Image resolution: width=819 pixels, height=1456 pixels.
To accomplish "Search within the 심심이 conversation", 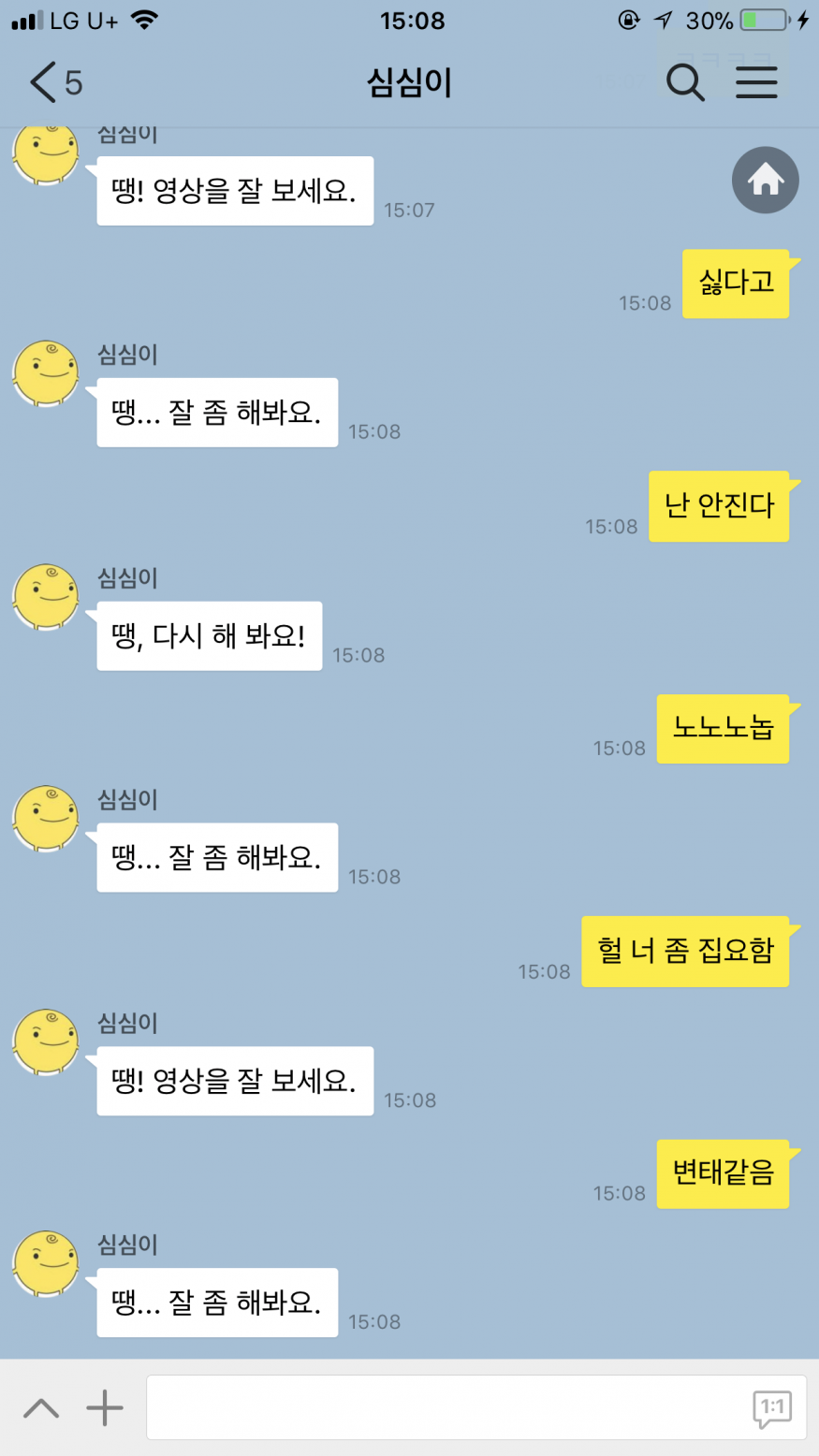I will point(684,82).
